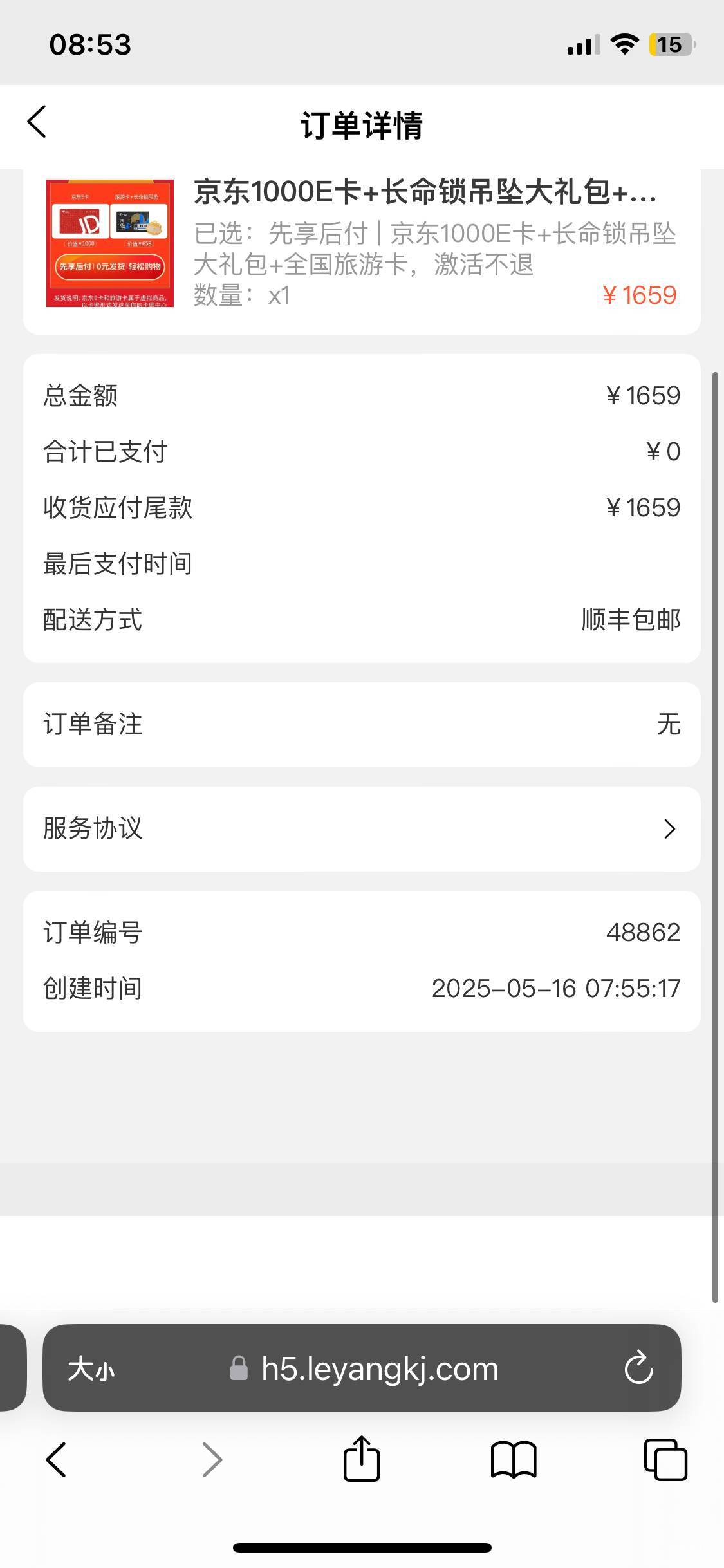Go back from the 订单详情 page

[x=37, y=122]
